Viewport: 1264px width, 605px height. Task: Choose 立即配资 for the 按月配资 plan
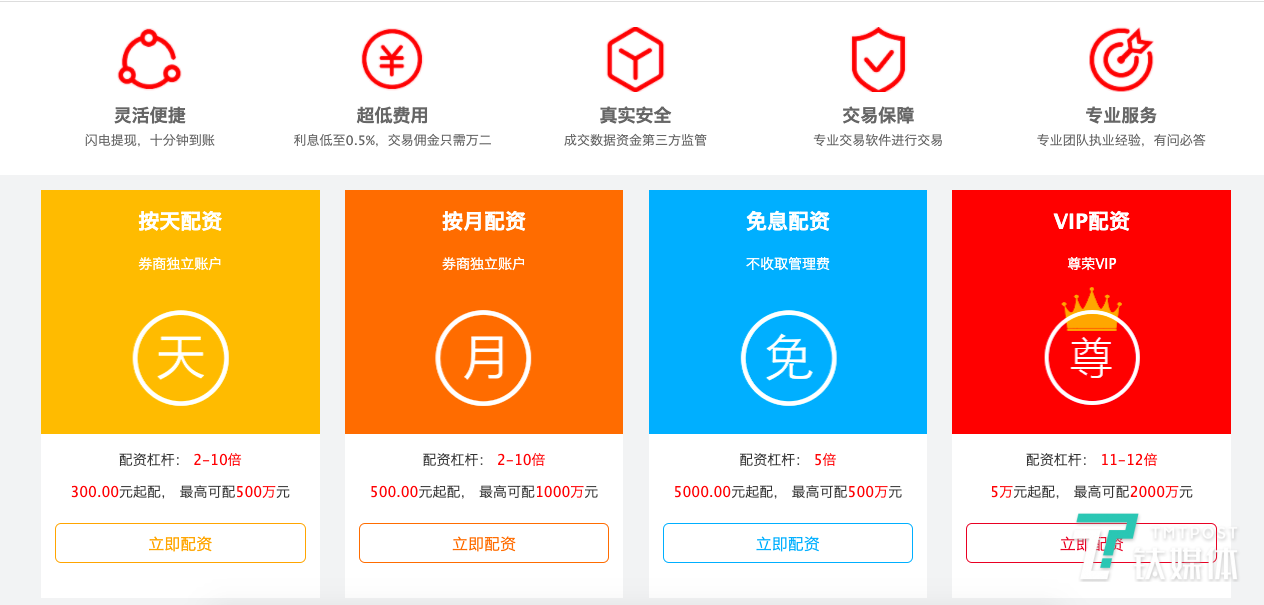pyautogui.click(x=484, y=543)
